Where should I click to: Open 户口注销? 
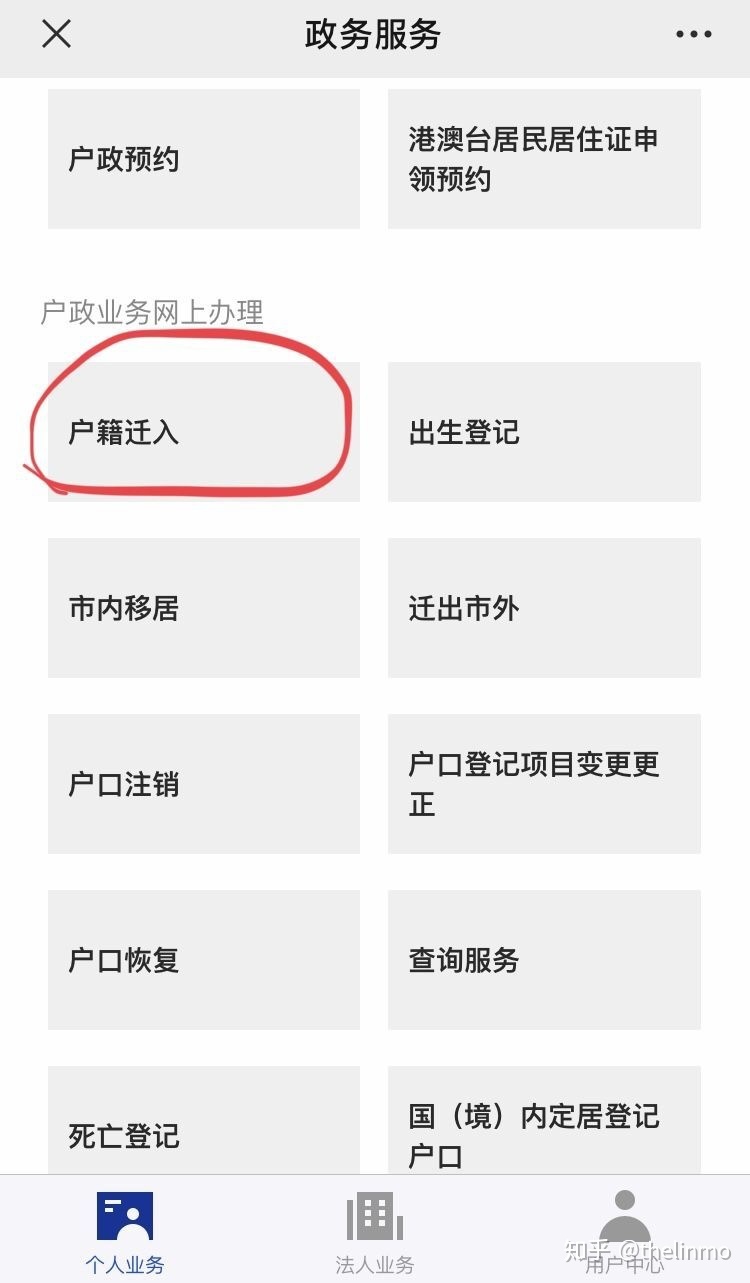tap(204, 784)
